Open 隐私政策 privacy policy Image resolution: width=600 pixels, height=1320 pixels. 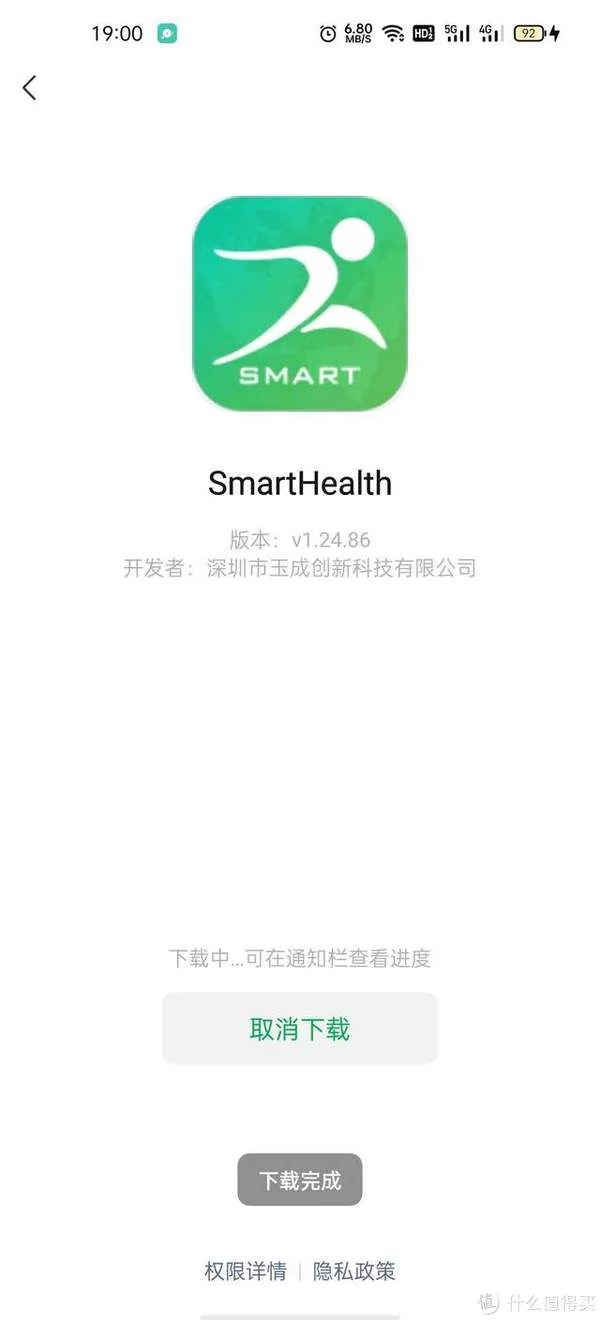(354, 1271)
